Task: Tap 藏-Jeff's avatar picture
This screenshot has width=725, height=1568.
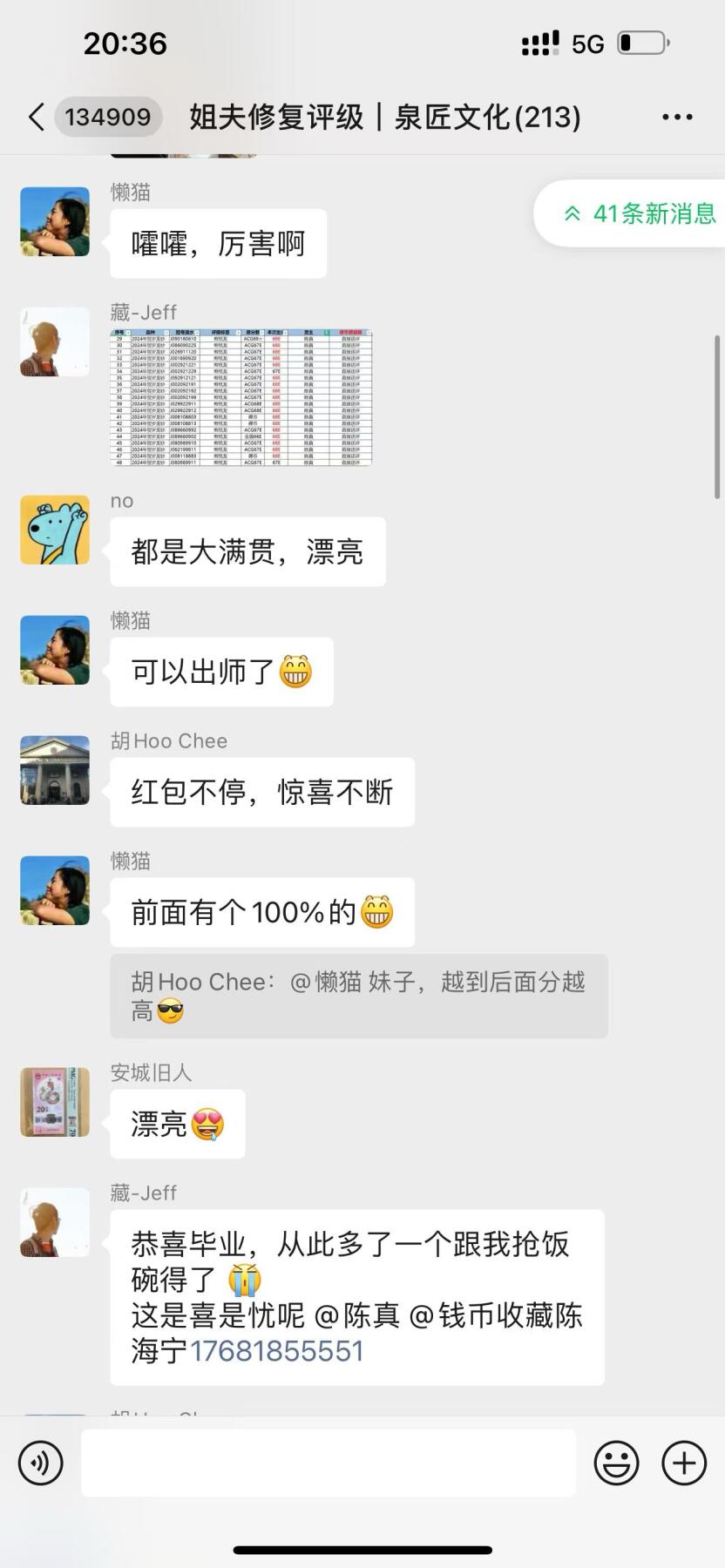Action: pyautogui.click(x=53, y=341)
